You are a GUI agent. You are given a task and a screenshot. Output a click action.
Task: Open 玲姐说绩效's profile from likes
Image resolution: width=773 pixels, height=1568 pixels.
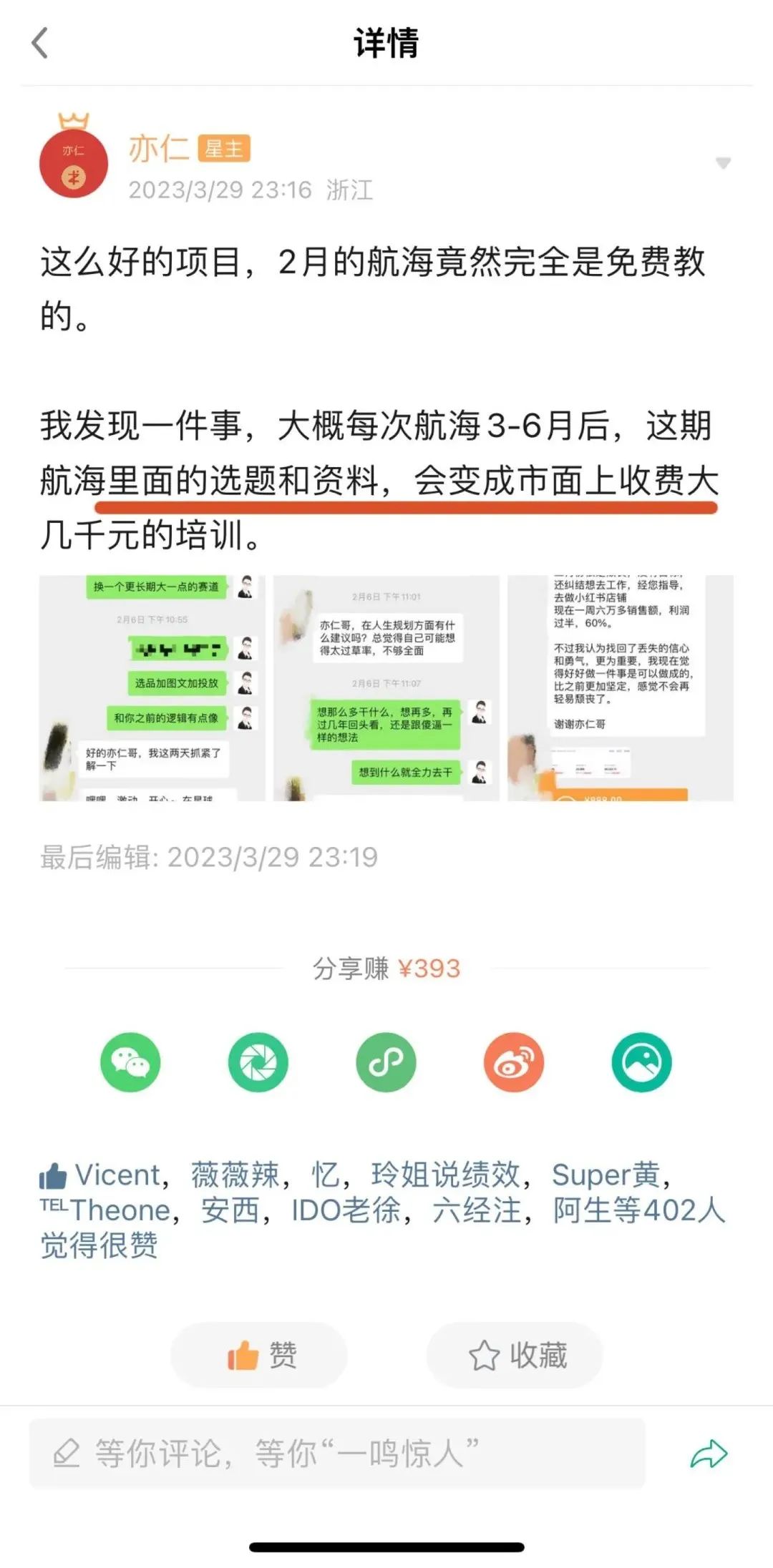(444, 1175)
